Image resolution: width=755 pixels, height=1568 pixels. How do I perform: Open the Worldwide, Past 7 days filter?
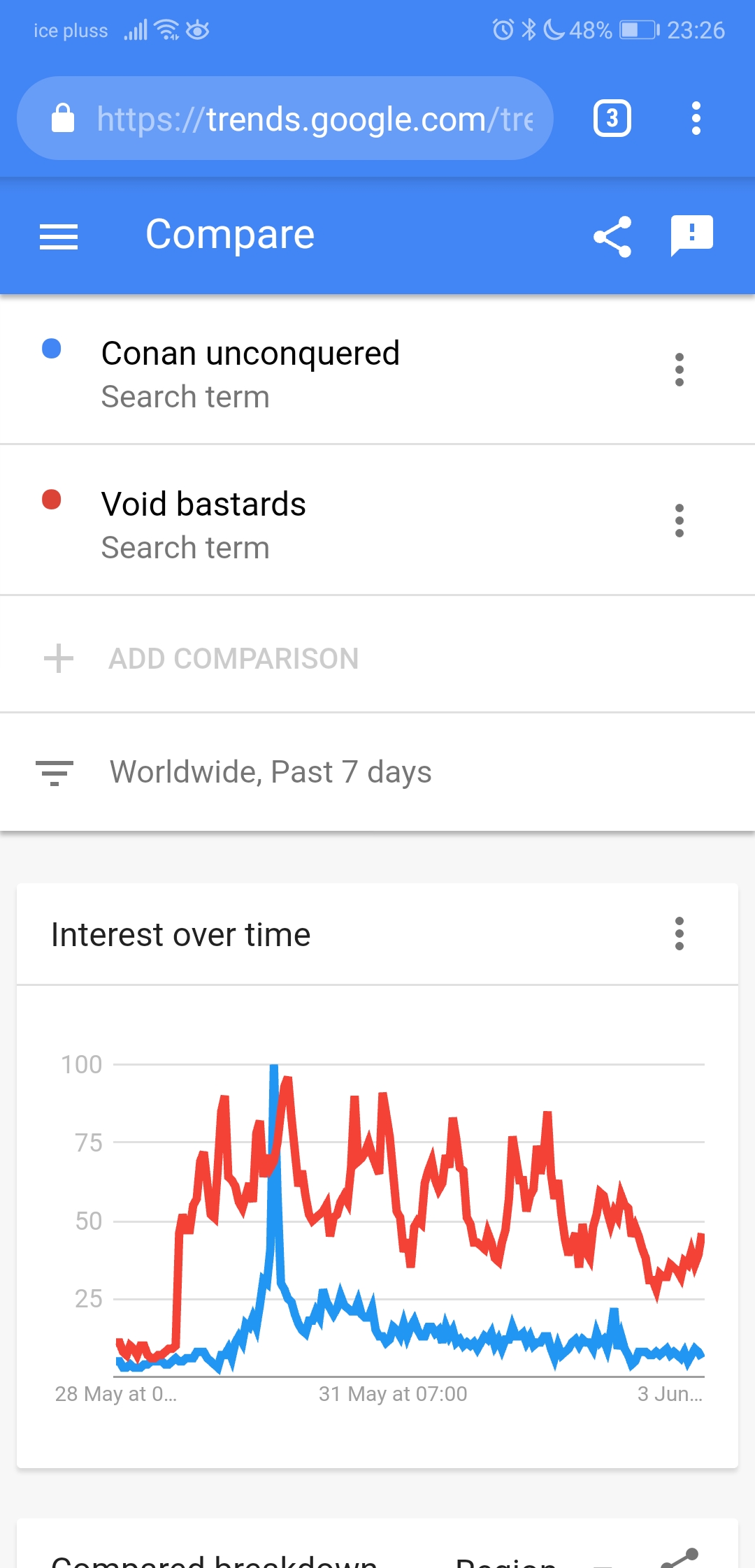tap(377, 772)
